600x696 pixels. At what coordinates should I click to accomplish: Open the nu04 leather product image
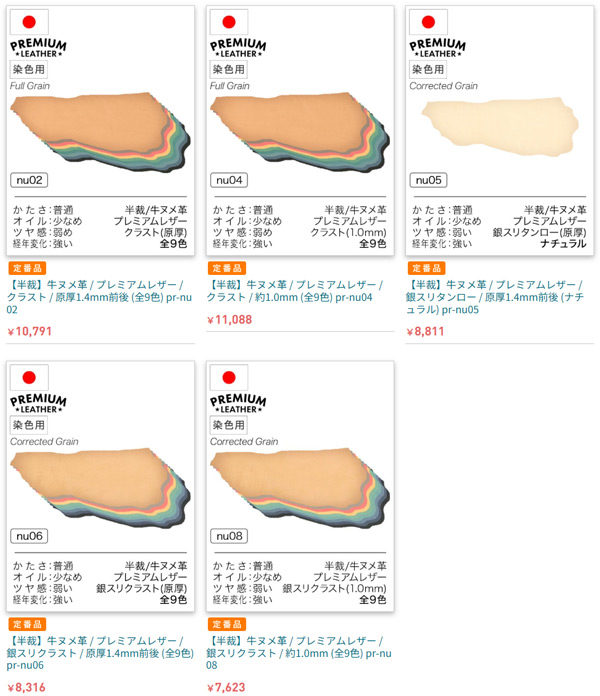click(x=300, y=130)
